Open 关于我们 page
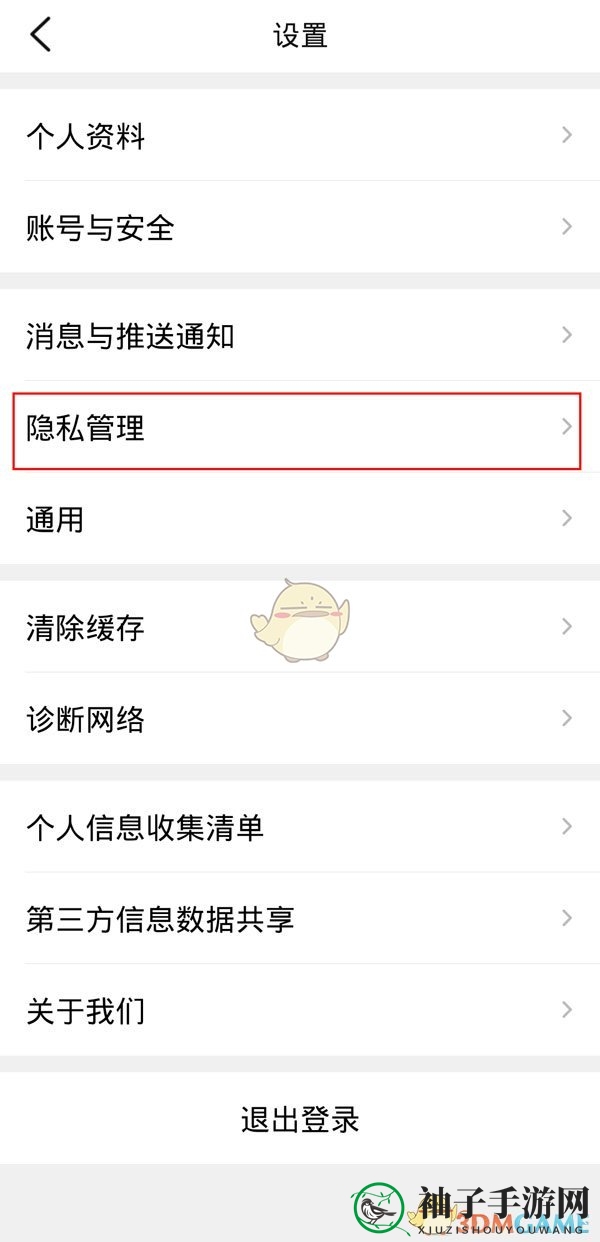The width and height of the screenshot is (600, 1242). click(x=300, y=1009)
